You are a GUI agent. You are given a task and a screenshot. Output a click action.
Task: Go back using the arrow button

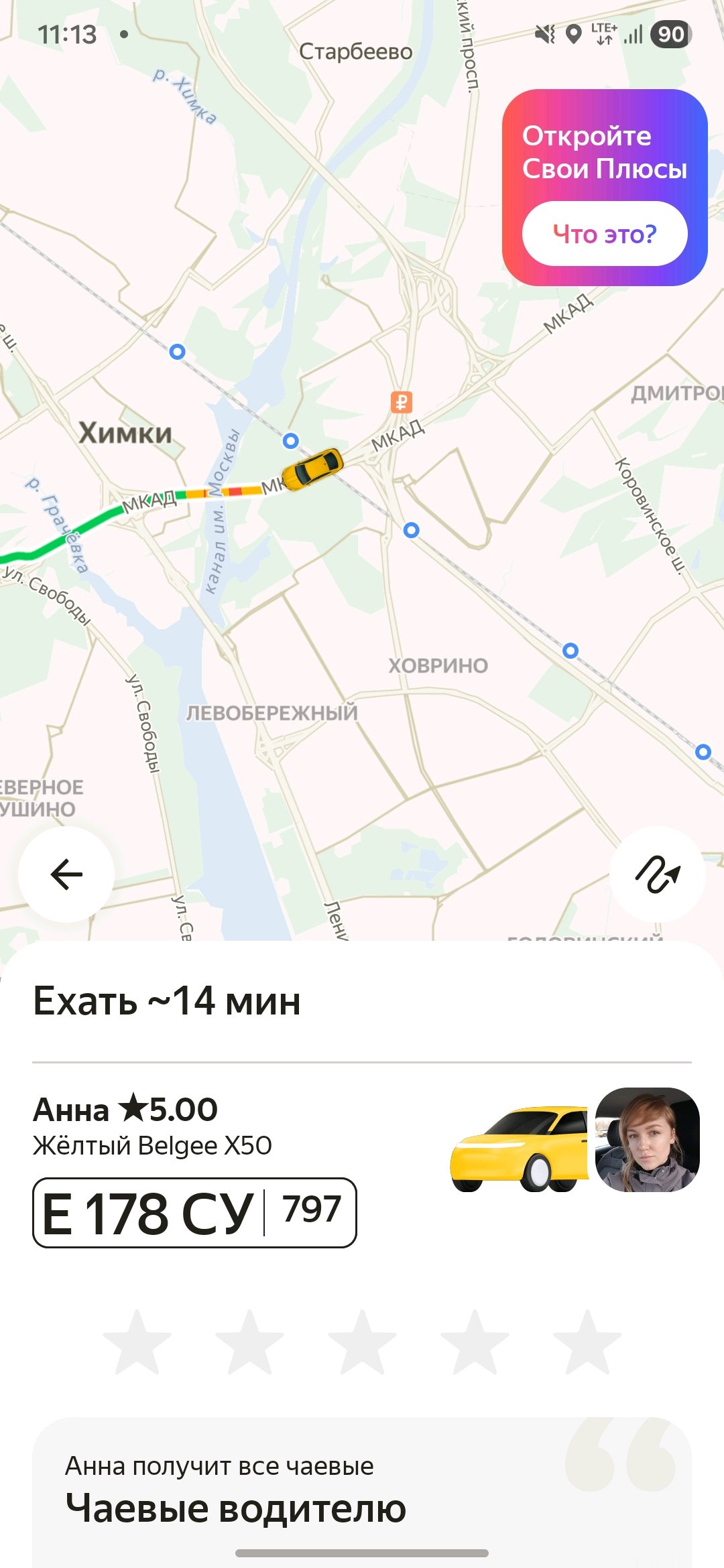tap(66, 874)
